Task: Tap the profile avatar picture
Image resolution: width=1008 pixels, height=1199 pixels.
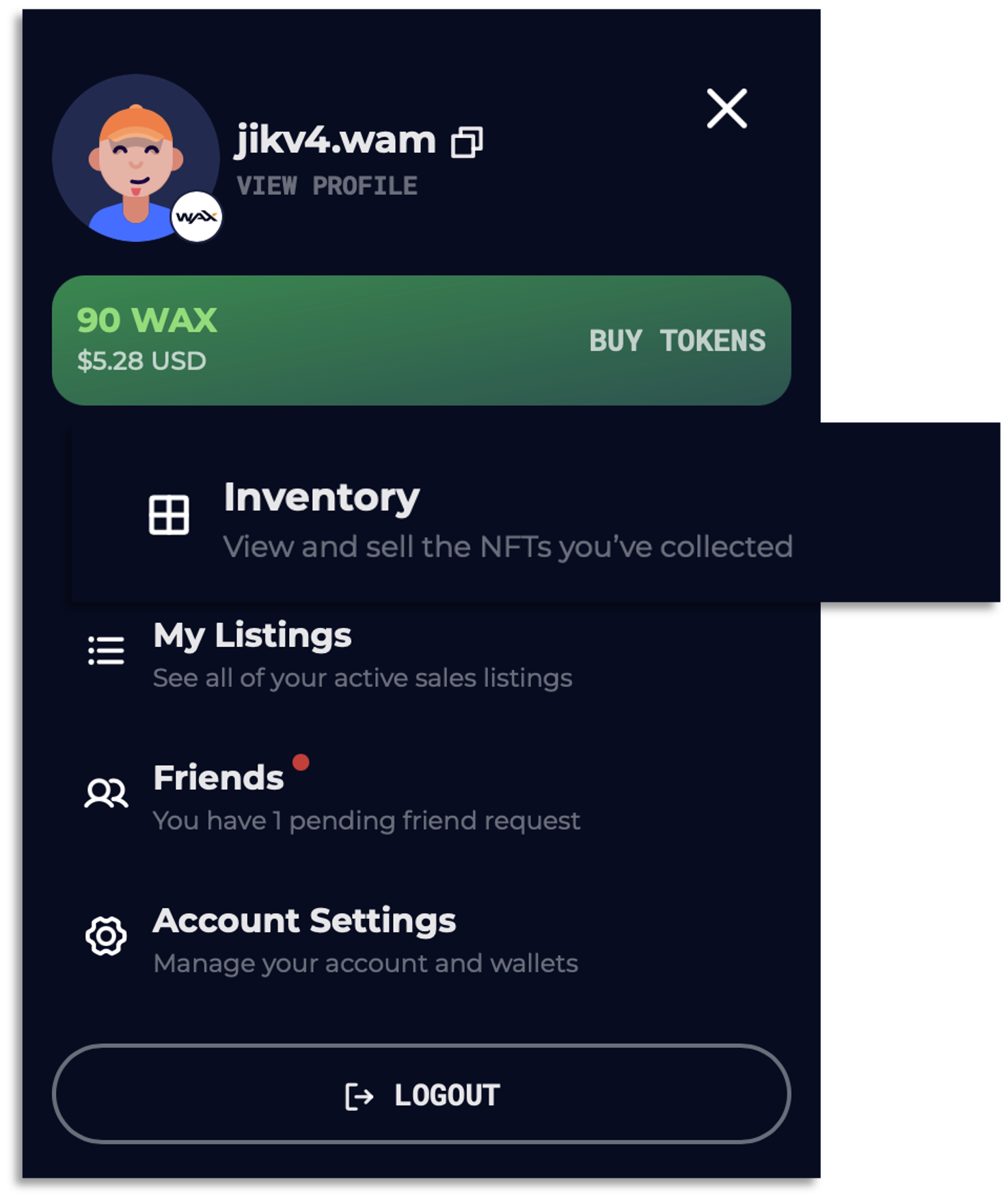Action: coord(135,159)
